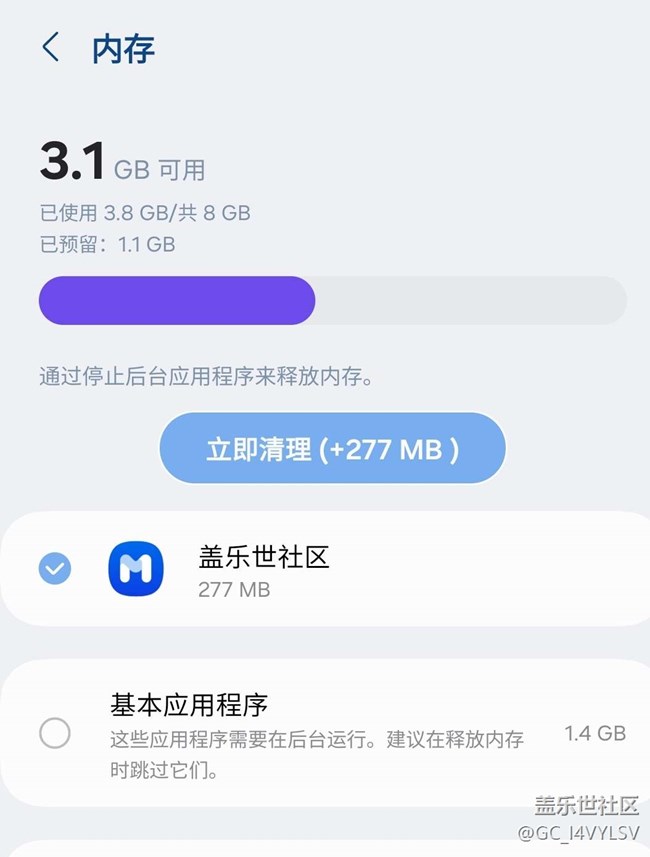650x857 pixels.
Task: Tap the 立即清理 (+277 MB) button
Action: click(332, 449)
